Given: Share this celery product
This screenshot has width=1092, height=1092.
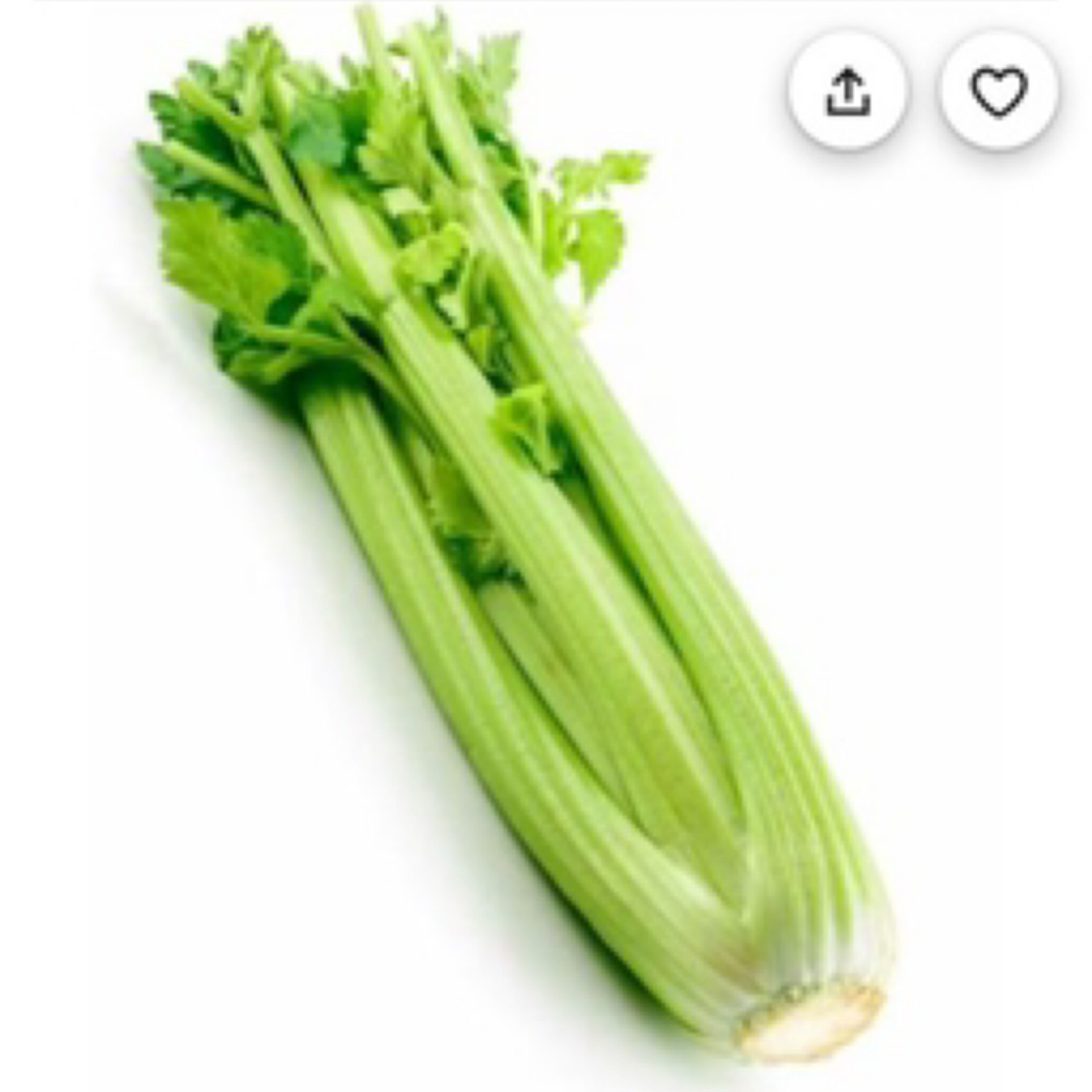Looking at the screenshot, I should (848, 91).
